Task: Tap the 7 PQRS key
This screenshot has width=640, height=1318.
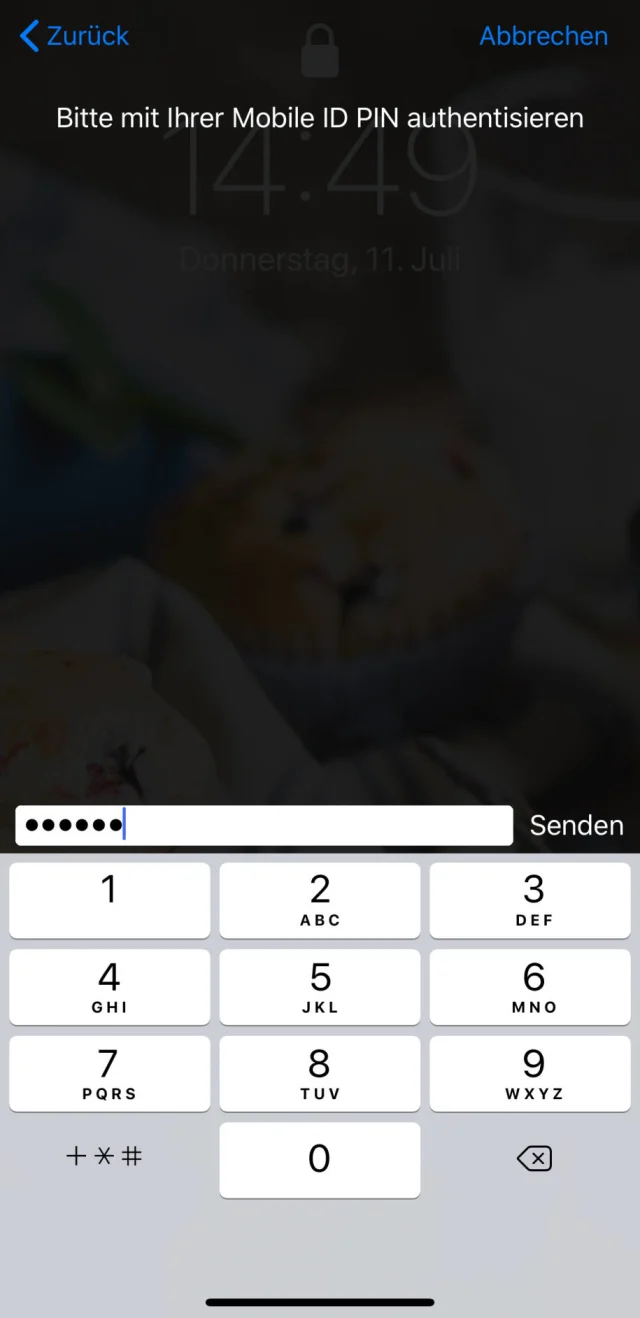Action: pyautogui.click(x=110, y=1074)
